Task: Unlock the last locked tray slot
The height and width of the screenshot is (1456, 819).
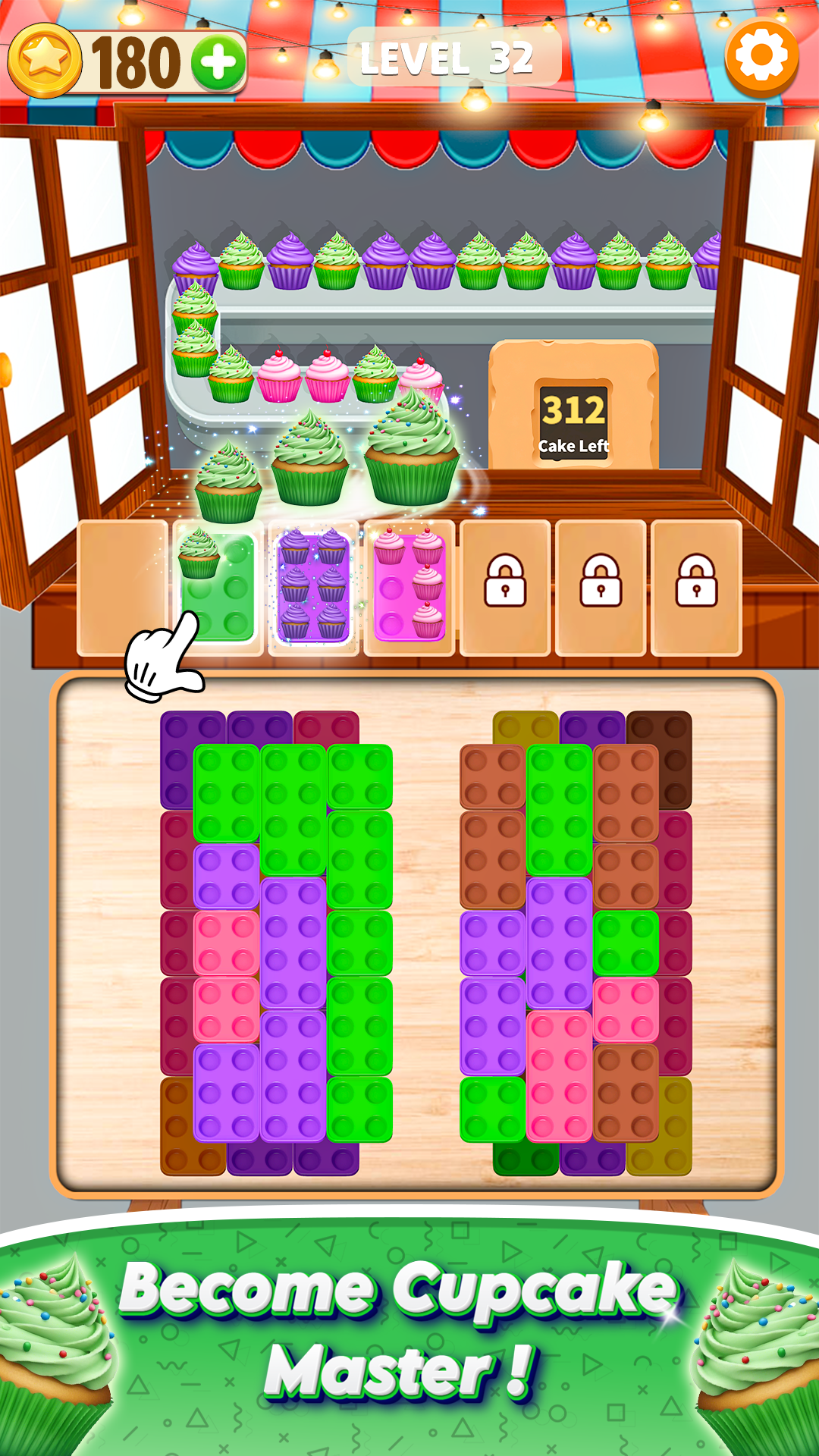Action: [x=696, y=586]
